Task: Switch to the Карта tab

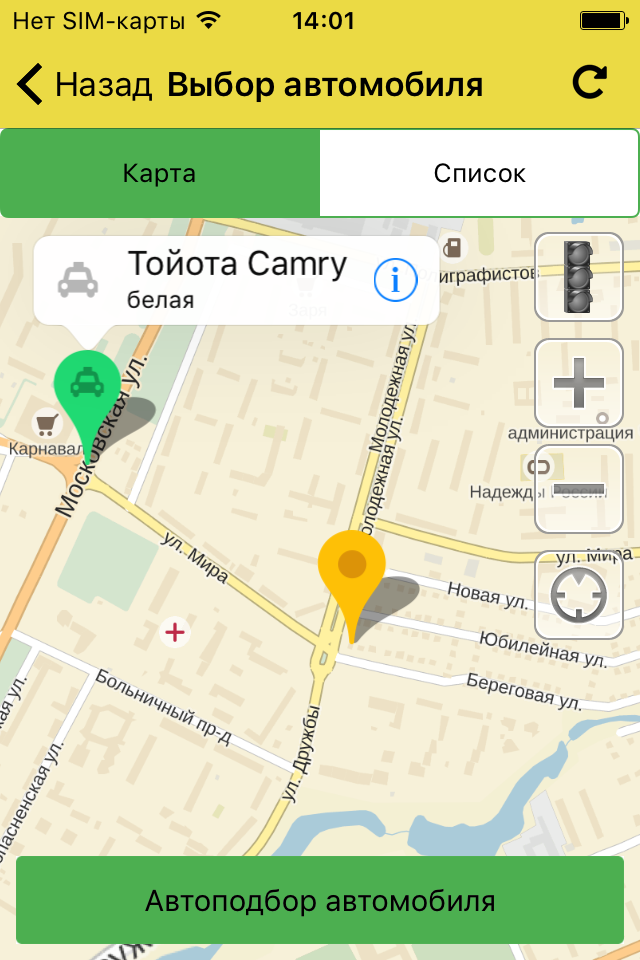Action: coord(160,173)
